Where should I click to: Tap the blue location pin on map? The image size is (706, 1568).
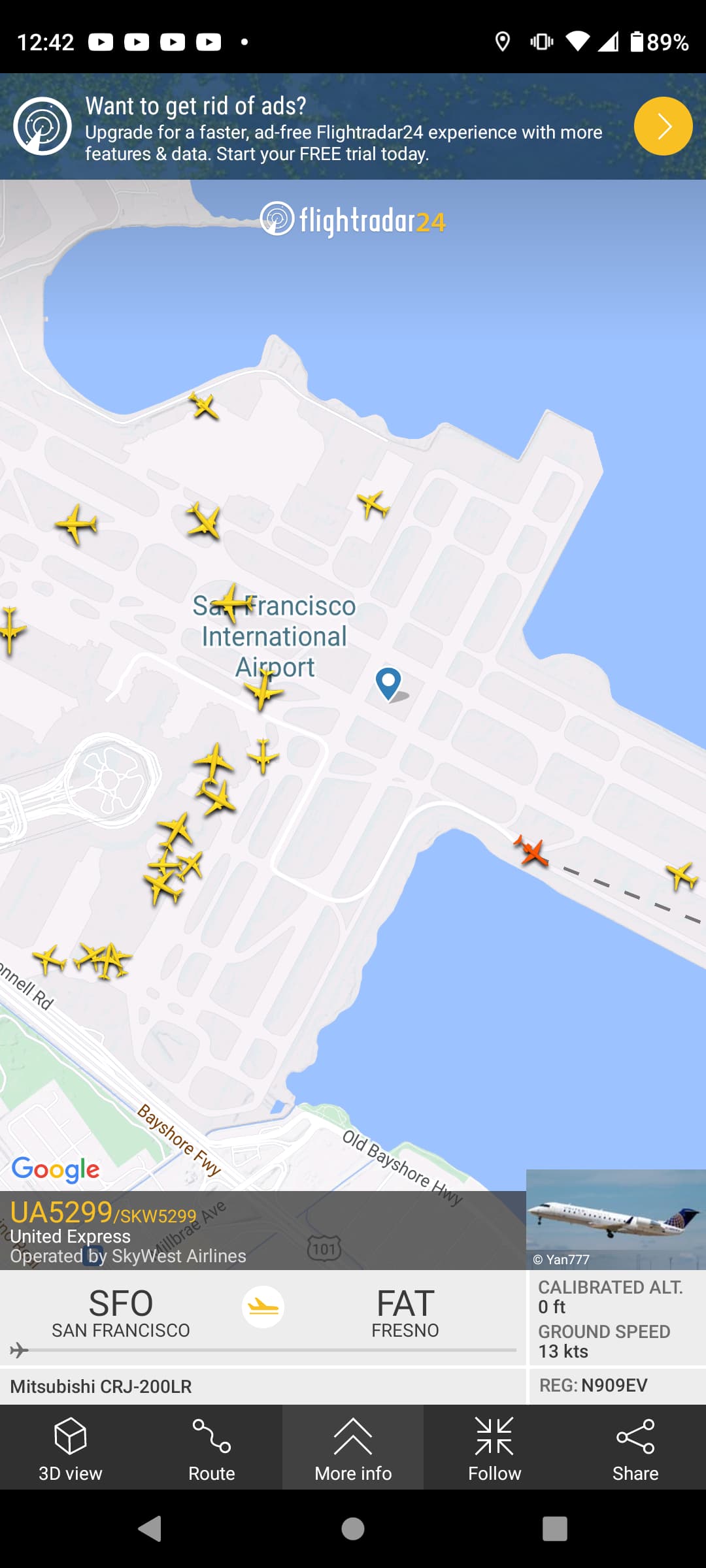tap(388, 681)
